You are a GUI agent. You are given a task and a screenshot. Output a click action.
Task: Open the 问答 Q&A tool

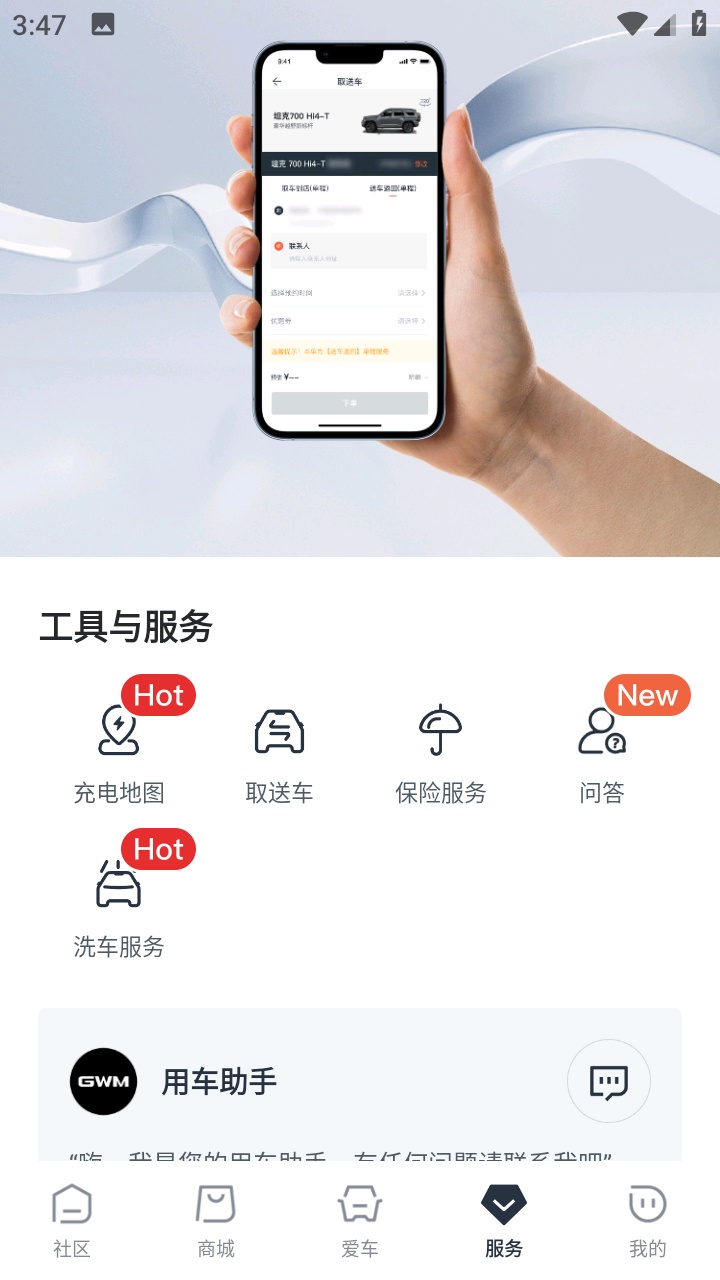(x=601, y=752)
